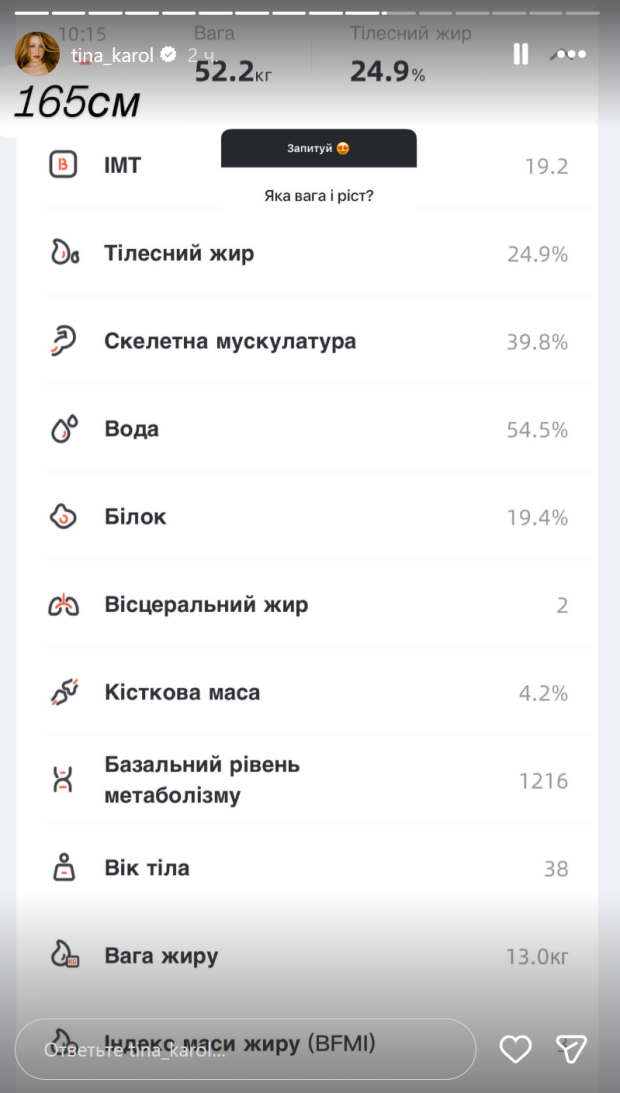The width and height of the screenshot is (620, 1093).
Task: Like this story with the heart
Action: click(x=515, y=1049)
